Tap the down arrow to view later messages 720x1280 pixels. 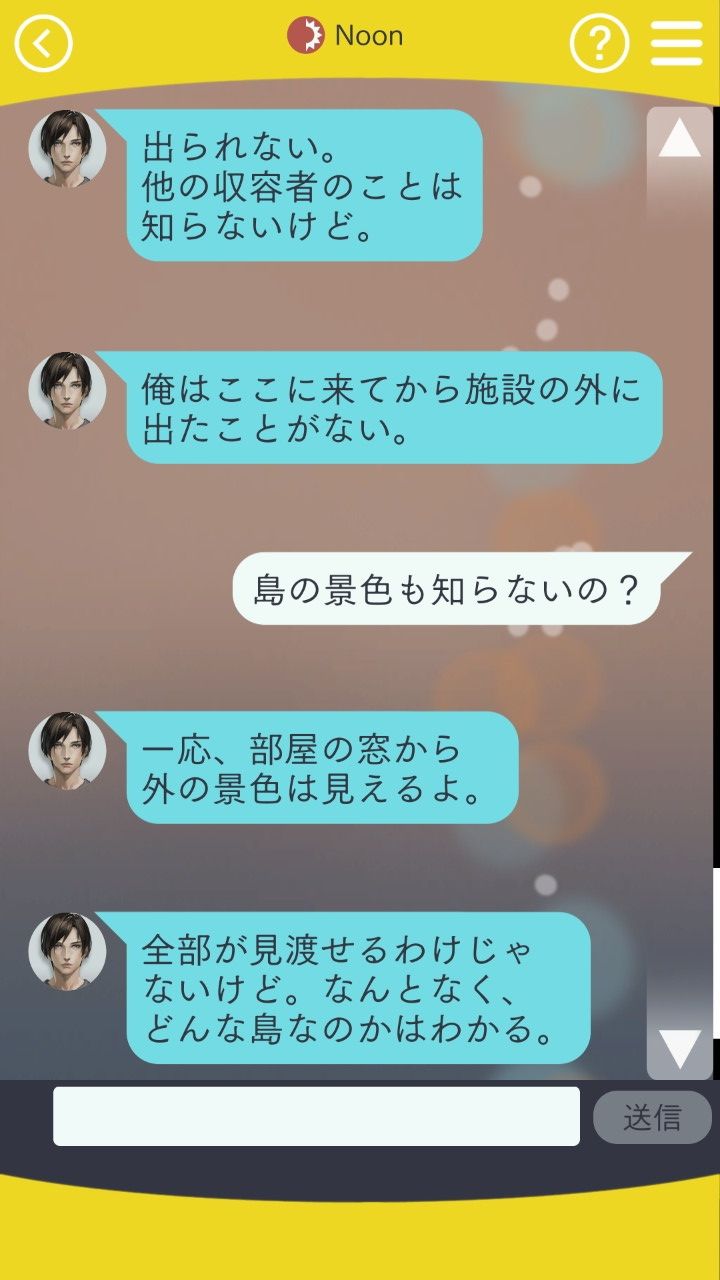[680, 1049]
